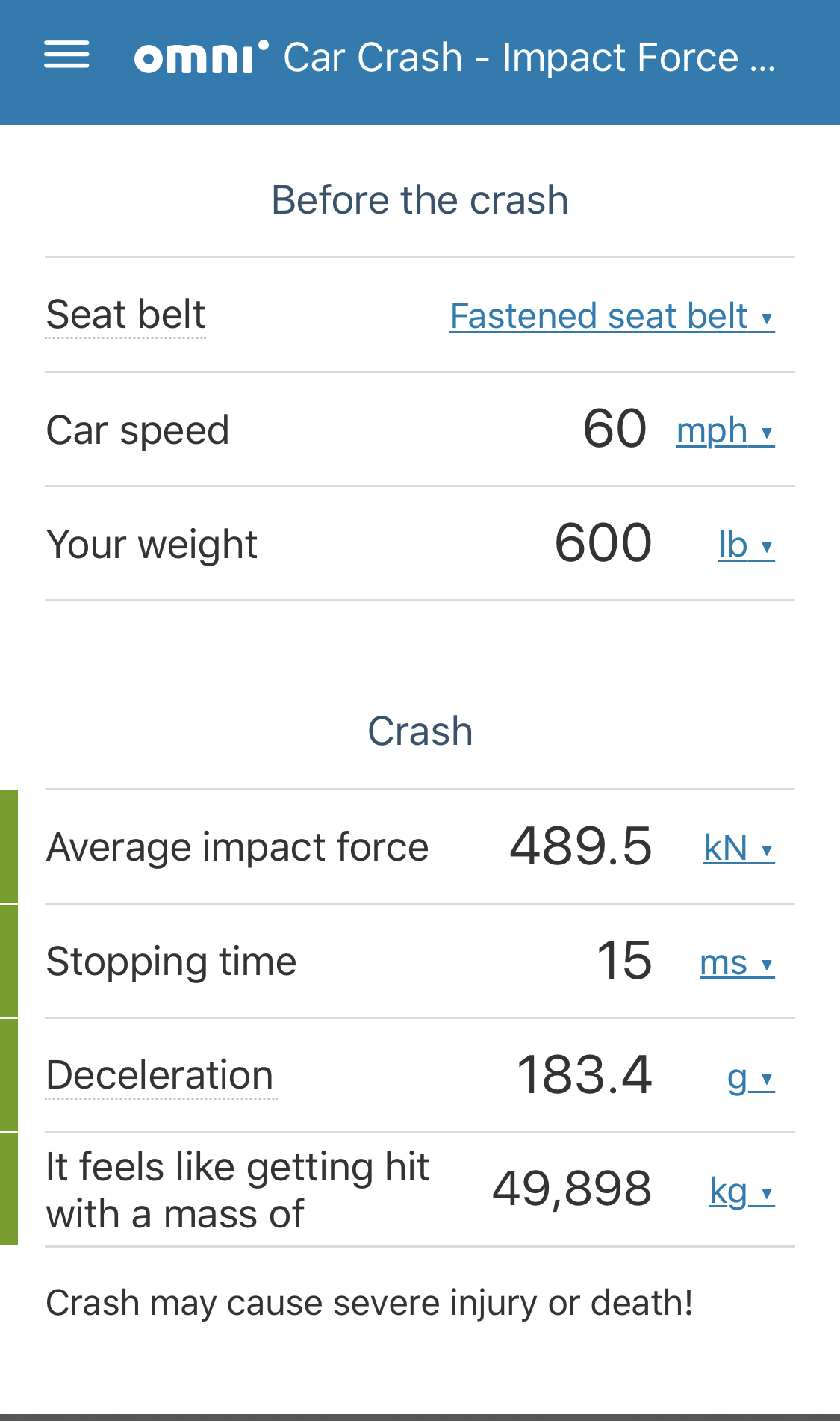Screen dimensions: 840x1421
Task: Show the Deceleration label info
Action: pos(160,1076)
